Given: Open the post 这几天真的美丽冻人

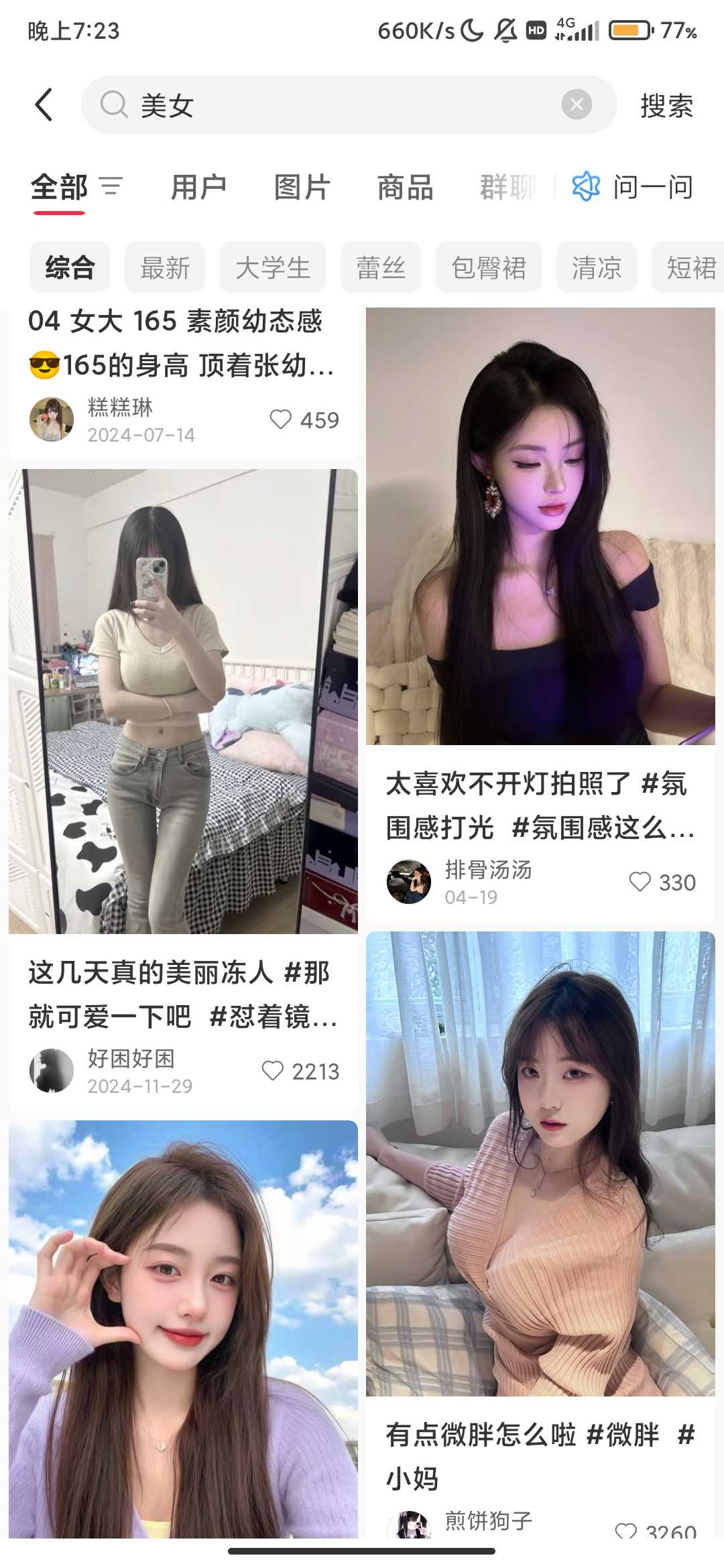Looking at the screenshot, I should coord(182,994).
